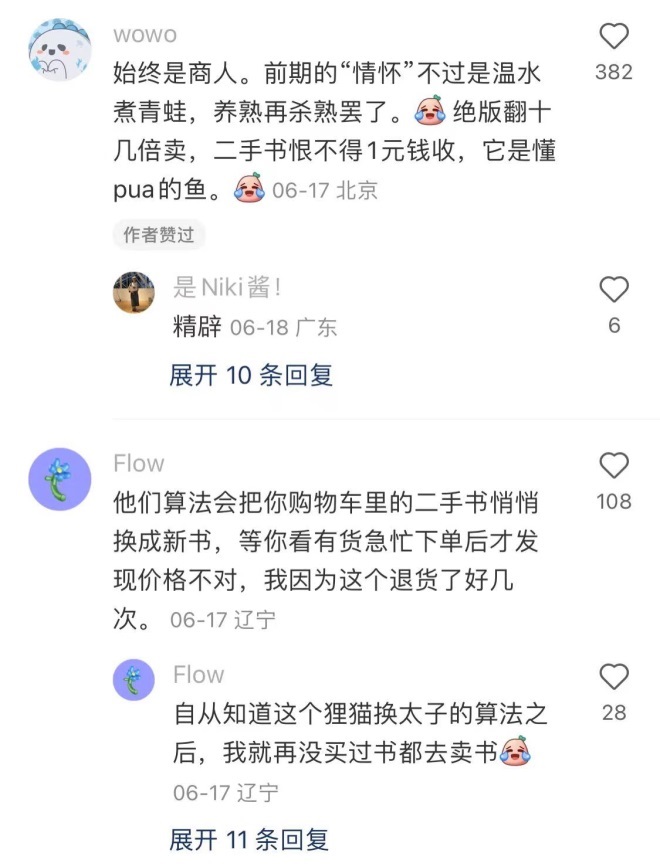Tap the username 是Niki酱!
Viewport: 660px width, 867px height.
227,288
